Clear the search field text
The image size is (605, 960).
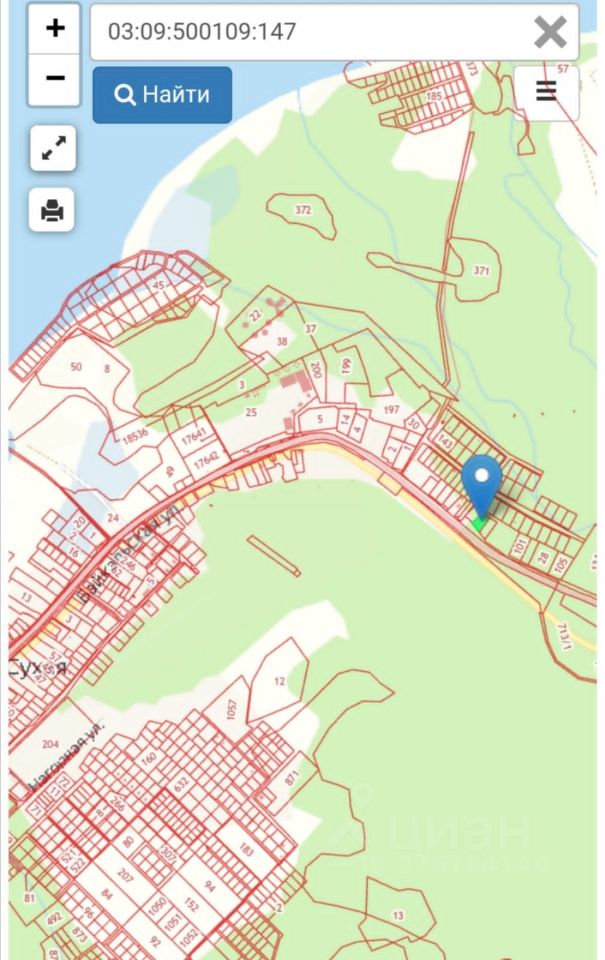(550, 32)
